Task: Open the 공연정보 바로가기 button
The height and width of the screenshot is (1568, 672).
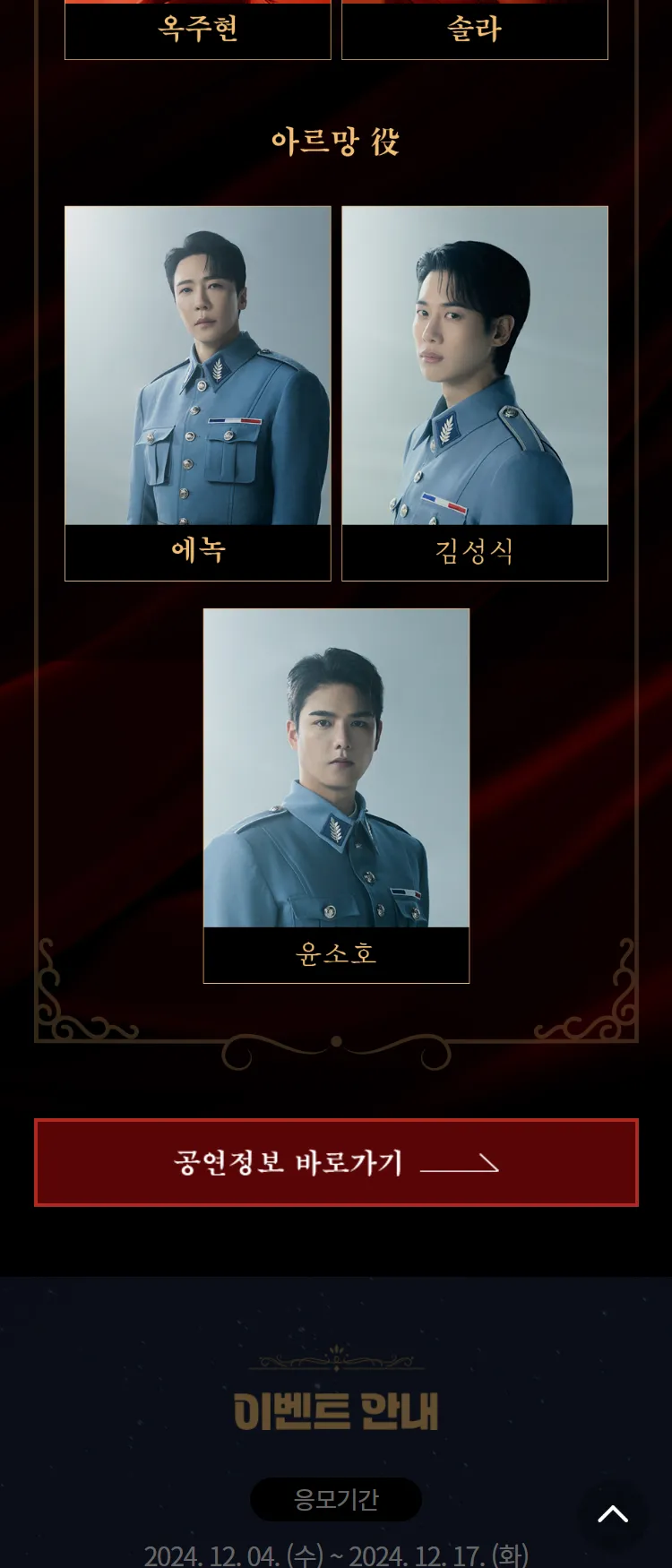Action: [336, 1162]
